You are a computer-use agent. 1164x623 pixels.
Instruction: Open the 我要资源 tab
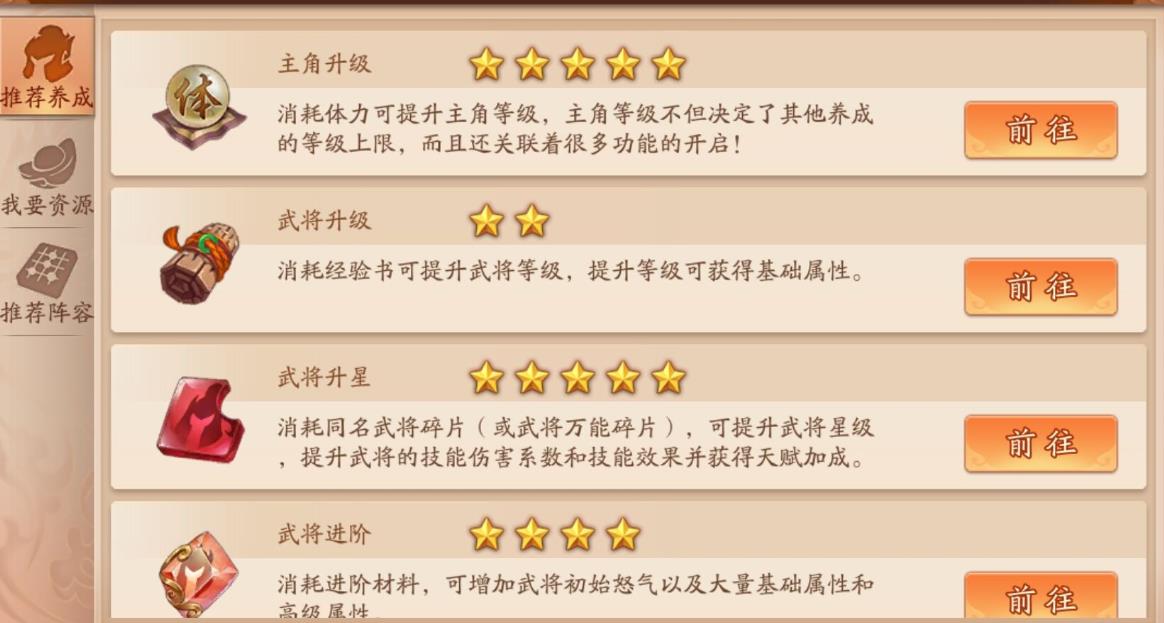pyautogui.click(x=47, y=178)
